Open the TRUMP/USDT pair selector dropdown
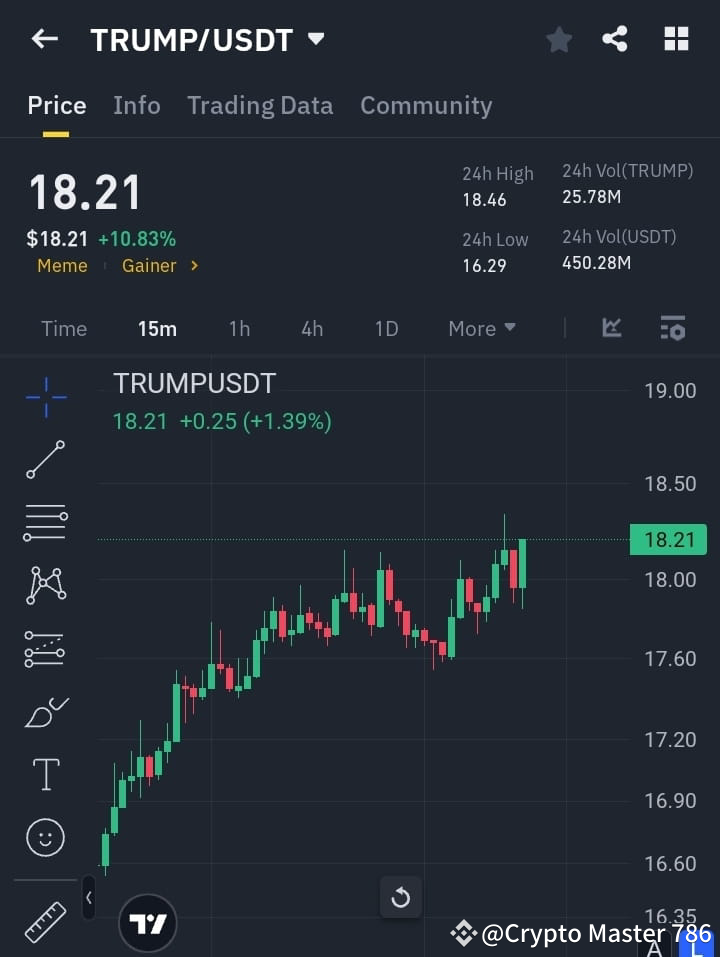Image resolution: width=720 pixels, height=957 pixels. coord(203,40)
